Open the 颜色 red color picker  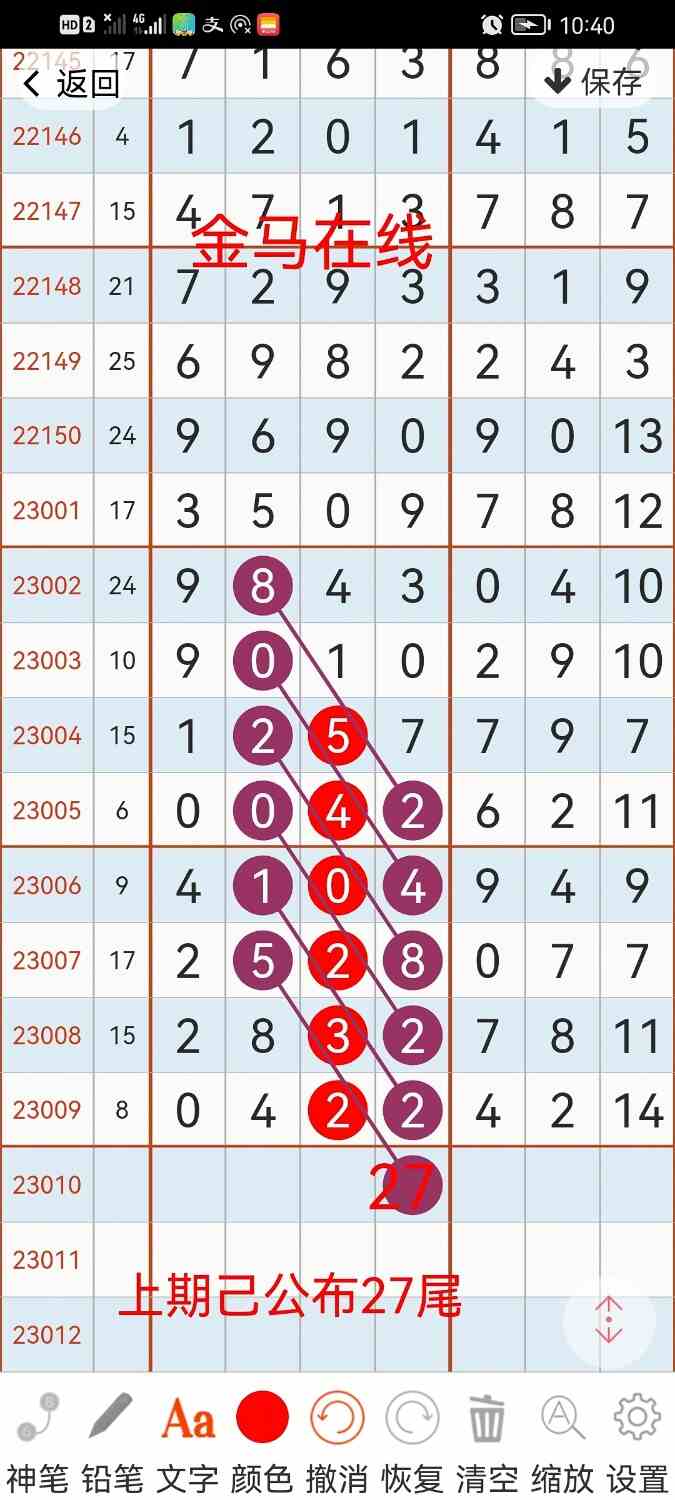(x=262, y=1440)
